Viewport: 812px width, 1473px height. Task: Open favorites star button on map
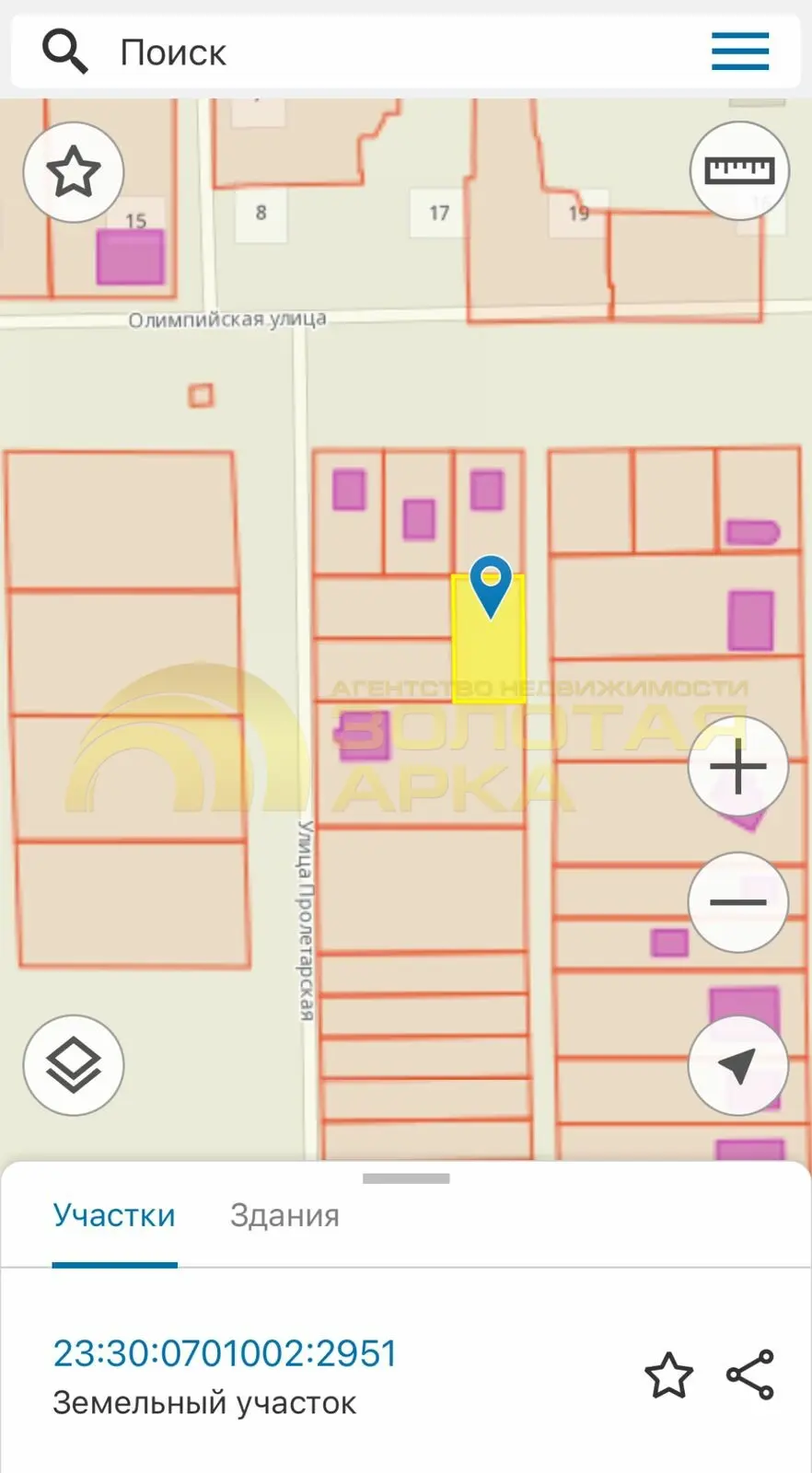coord(74,172)
